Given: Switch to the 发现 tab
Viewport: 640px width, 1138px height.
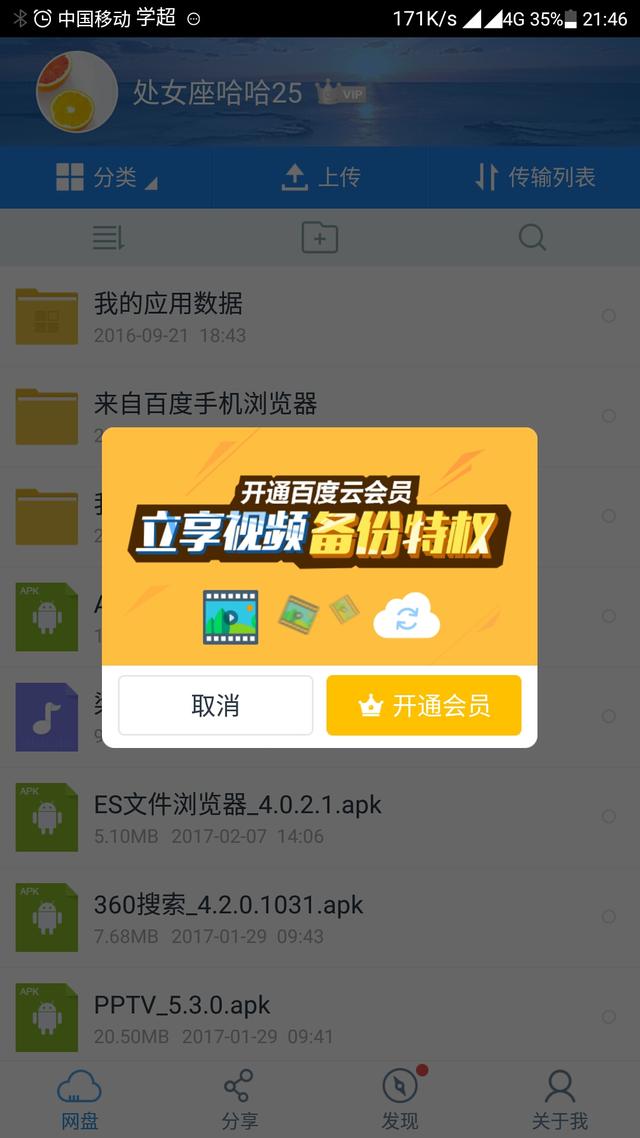Looking at the screenshot, I should [400, 1098].
